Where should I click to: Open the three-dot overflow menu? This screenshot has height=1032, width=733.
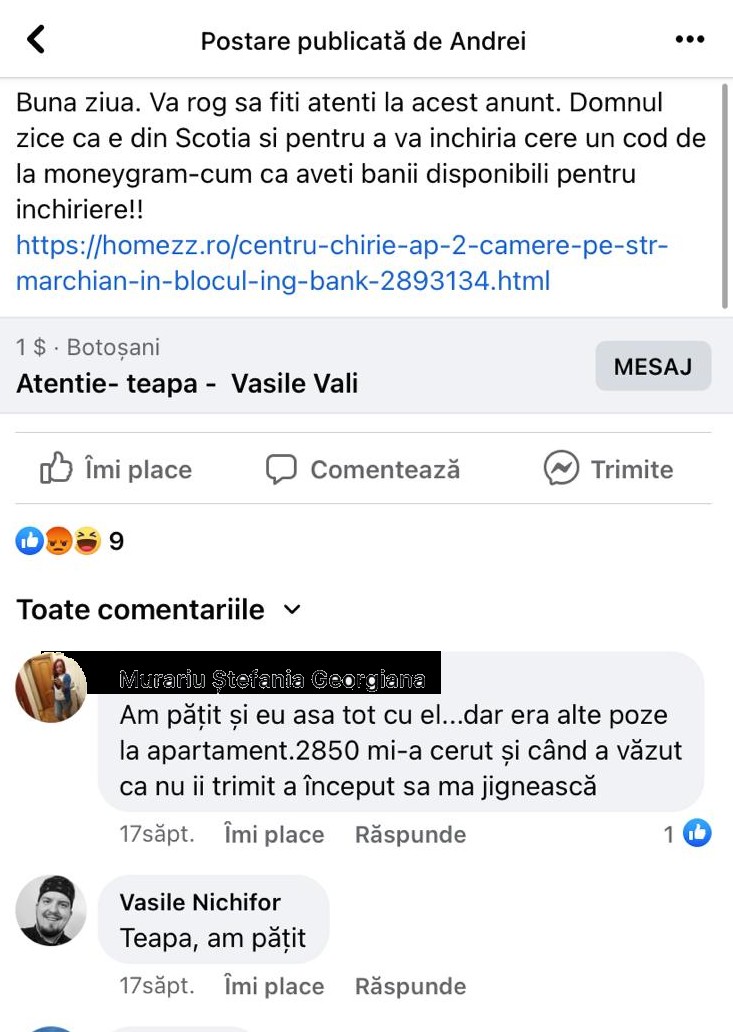pos(689,40)
